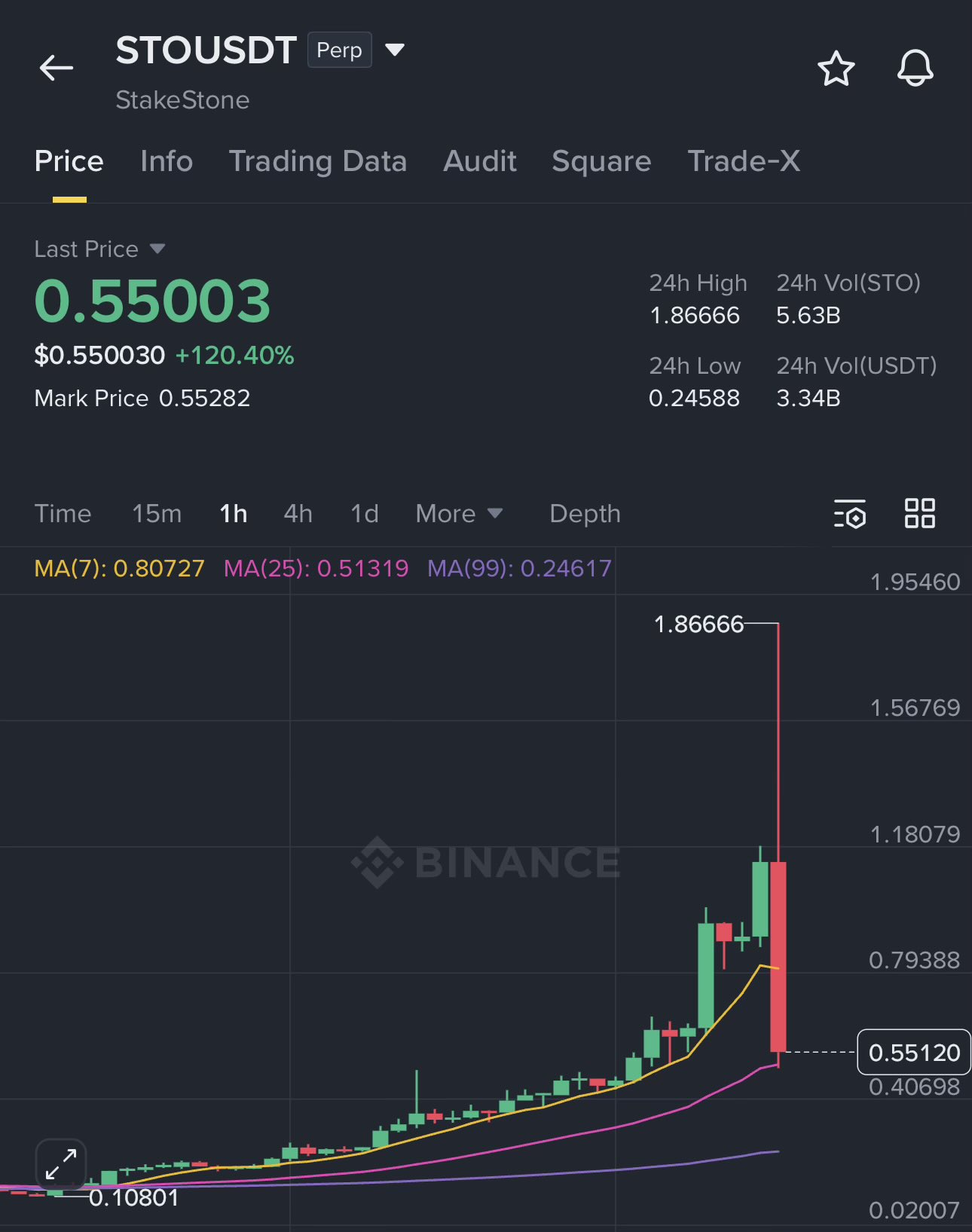Open the Trade-X tab
This screenshot has height=1232, width=972.
coord(744,161)
